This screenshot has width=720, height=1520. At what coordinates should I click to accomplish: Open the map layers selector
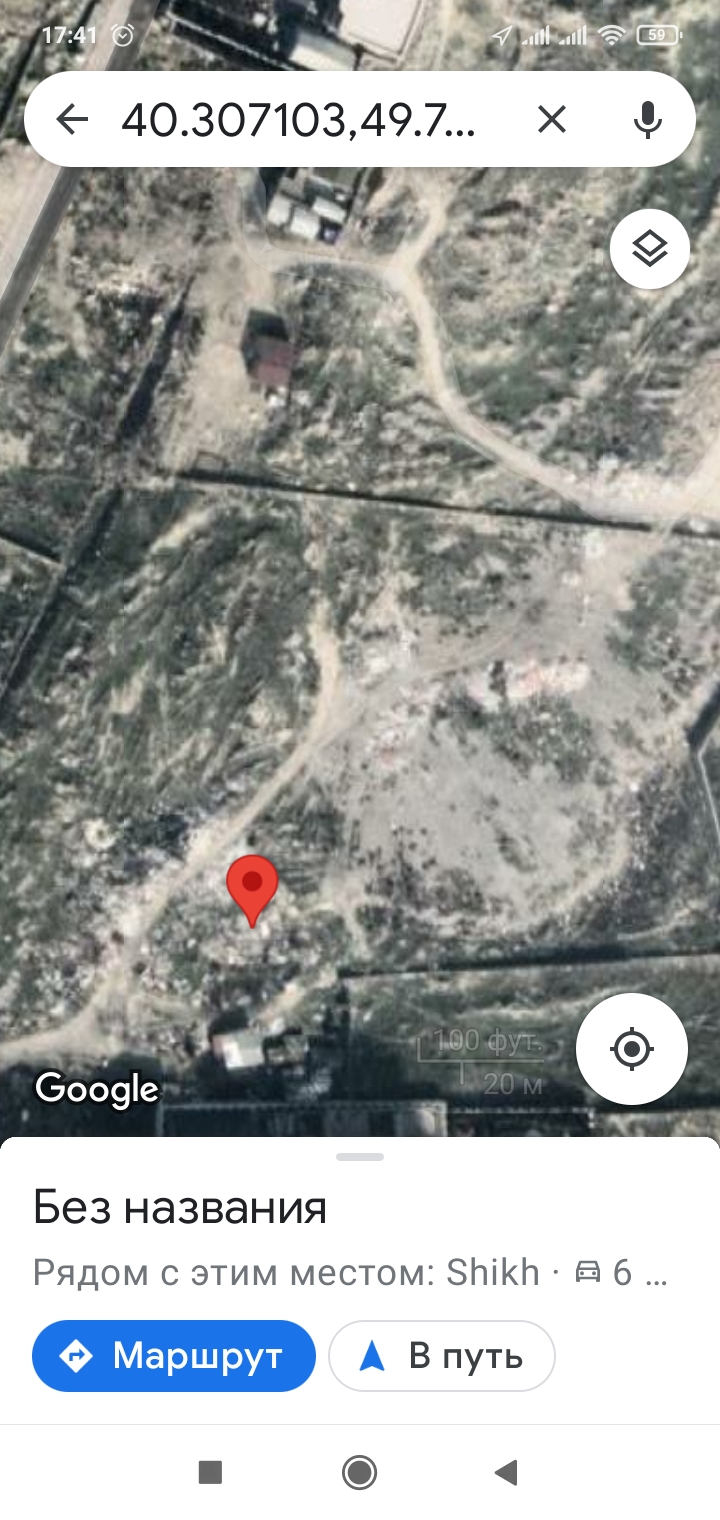click(x=650, y=249)
